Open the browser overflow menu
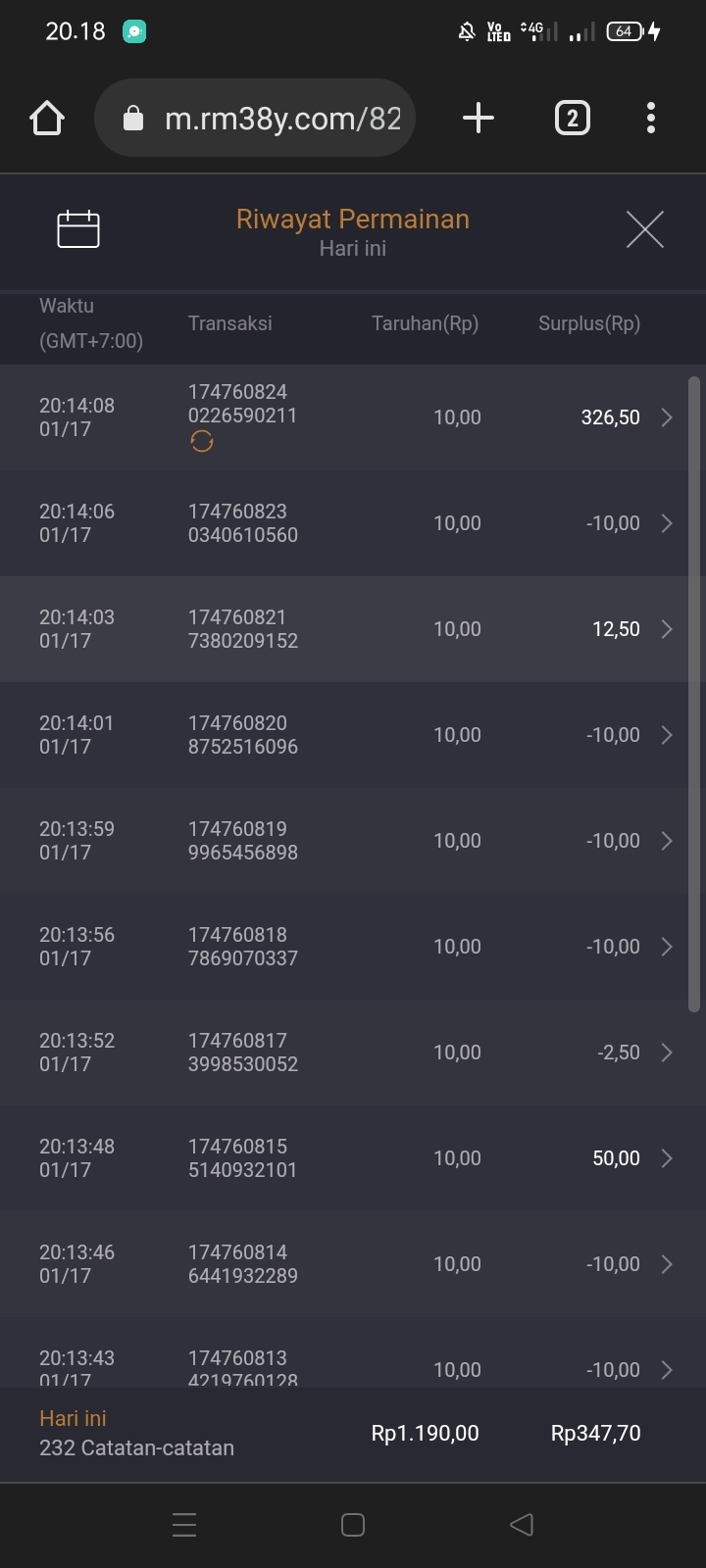This screenshot has height=1568, width=706. tap(651, 119)
